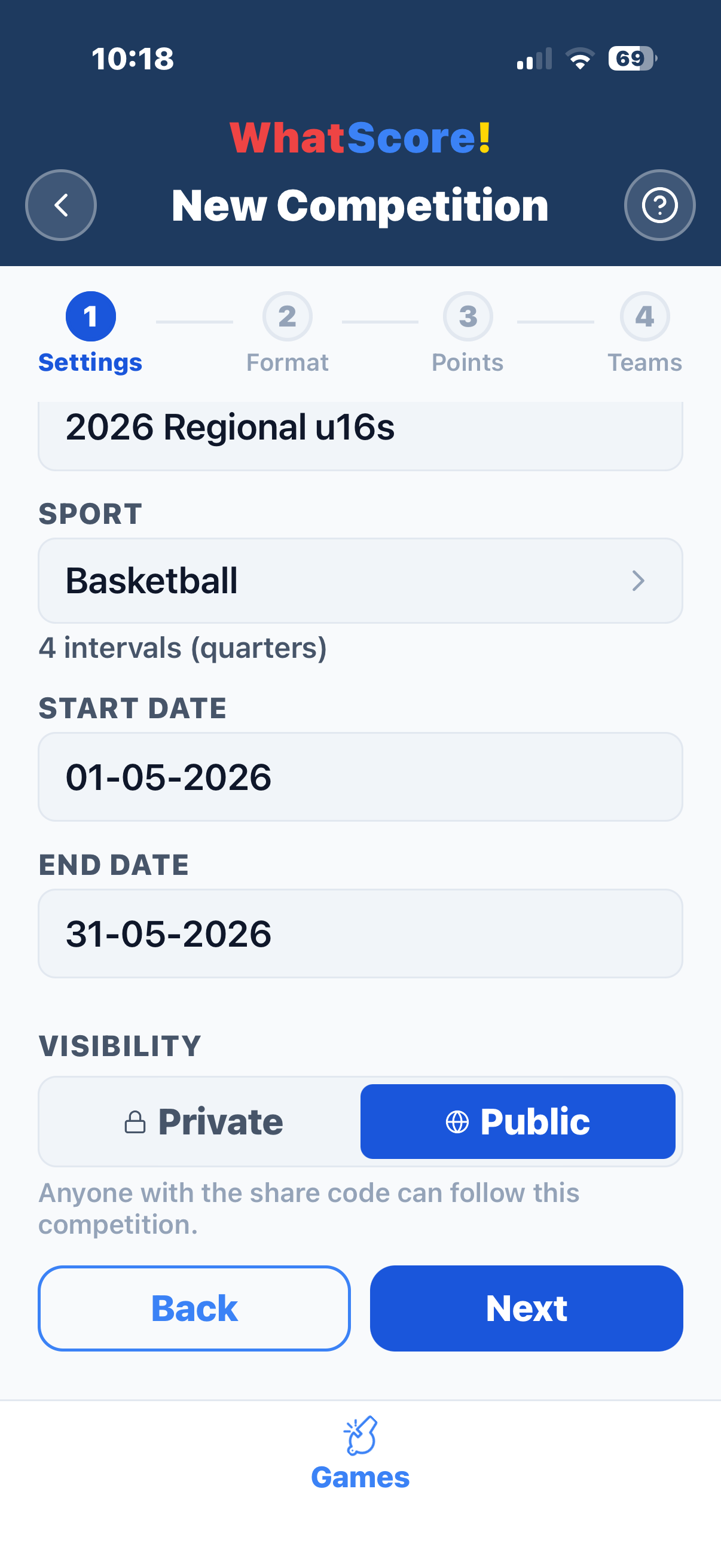This screenshot has width=721, height=1568.
Task: Tap the battery indicator
Action: pyautogui.click(x=630, y=57)
